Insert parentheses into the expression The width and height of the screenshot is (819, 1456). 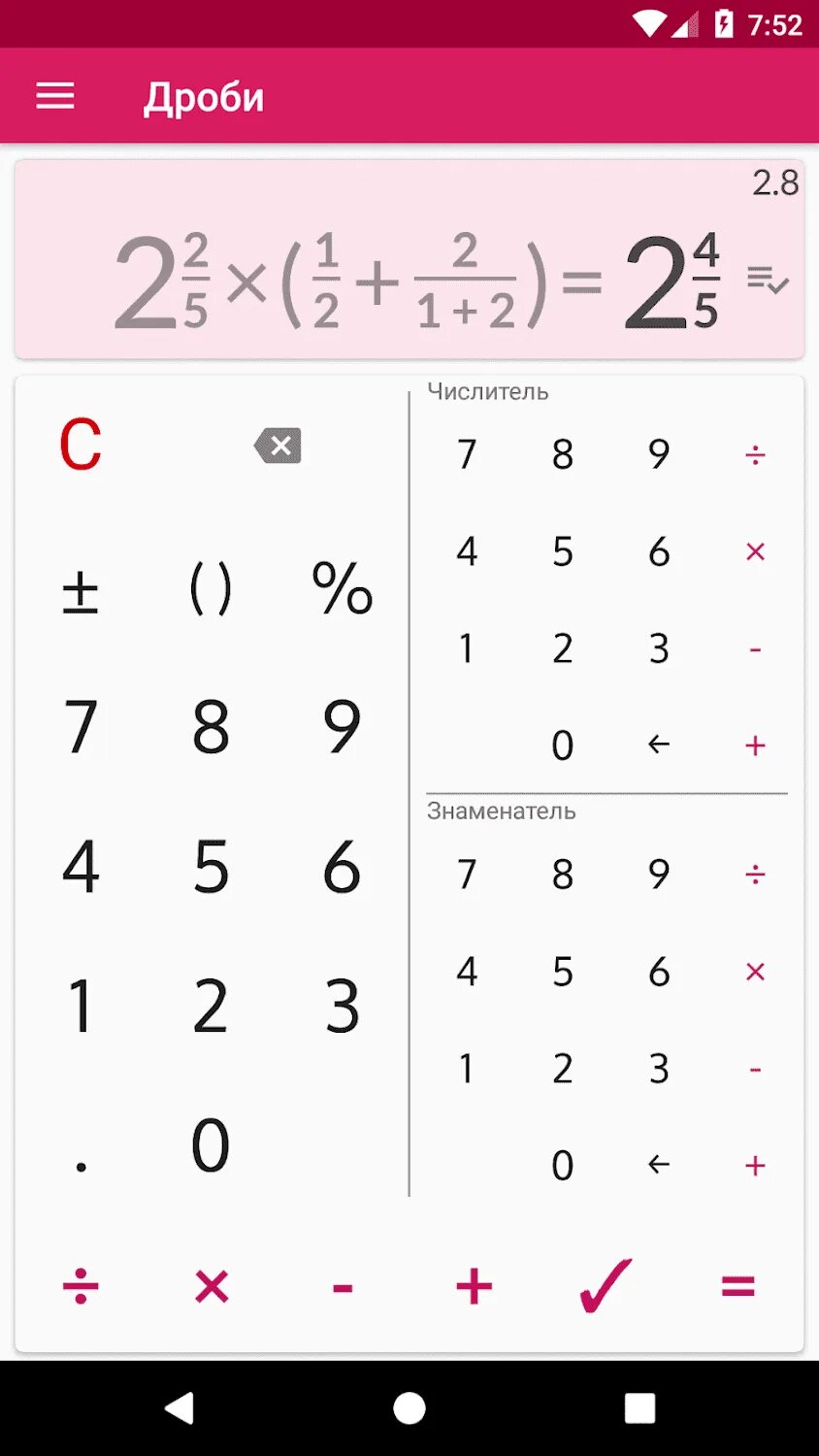tap(211, 589)
